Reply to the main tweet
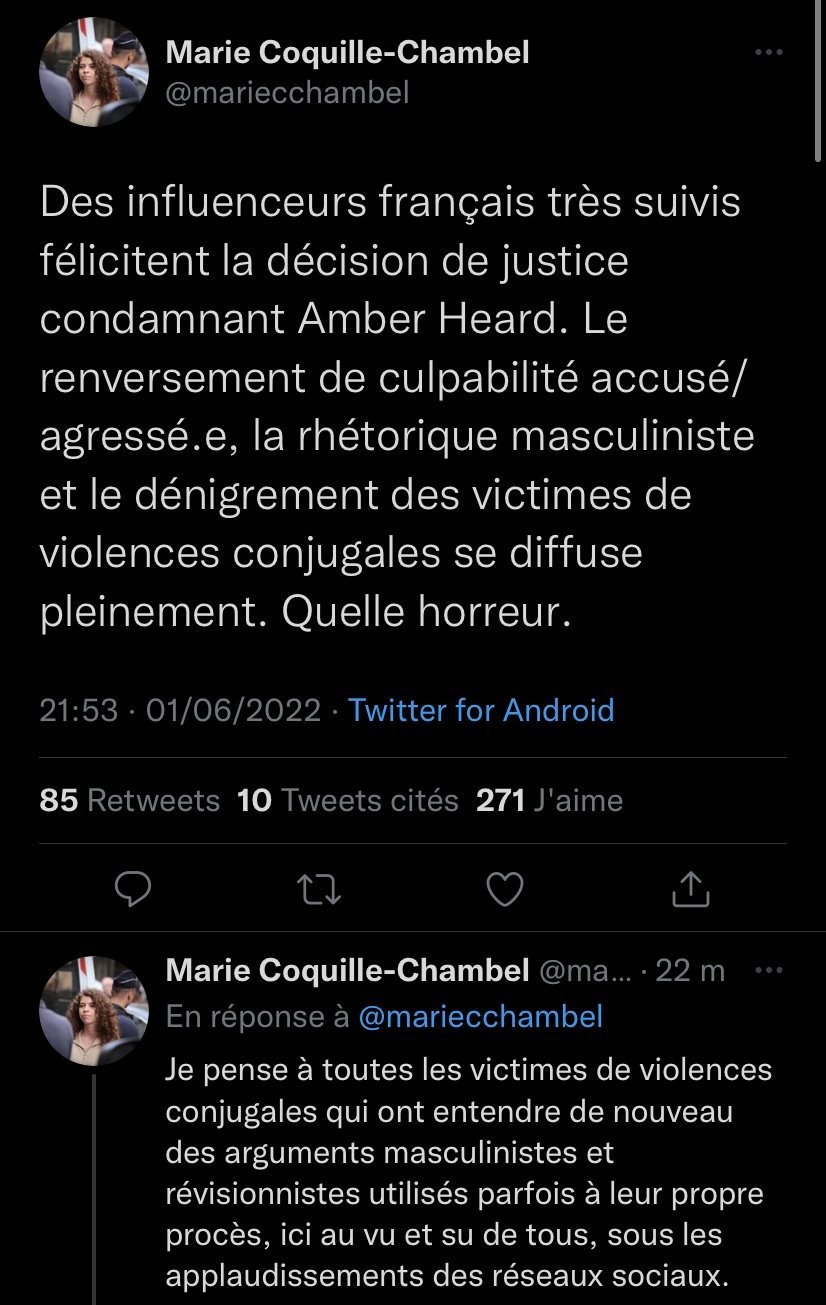The height and width of the screenshot is (1305, 826). (x=132, y=888)
